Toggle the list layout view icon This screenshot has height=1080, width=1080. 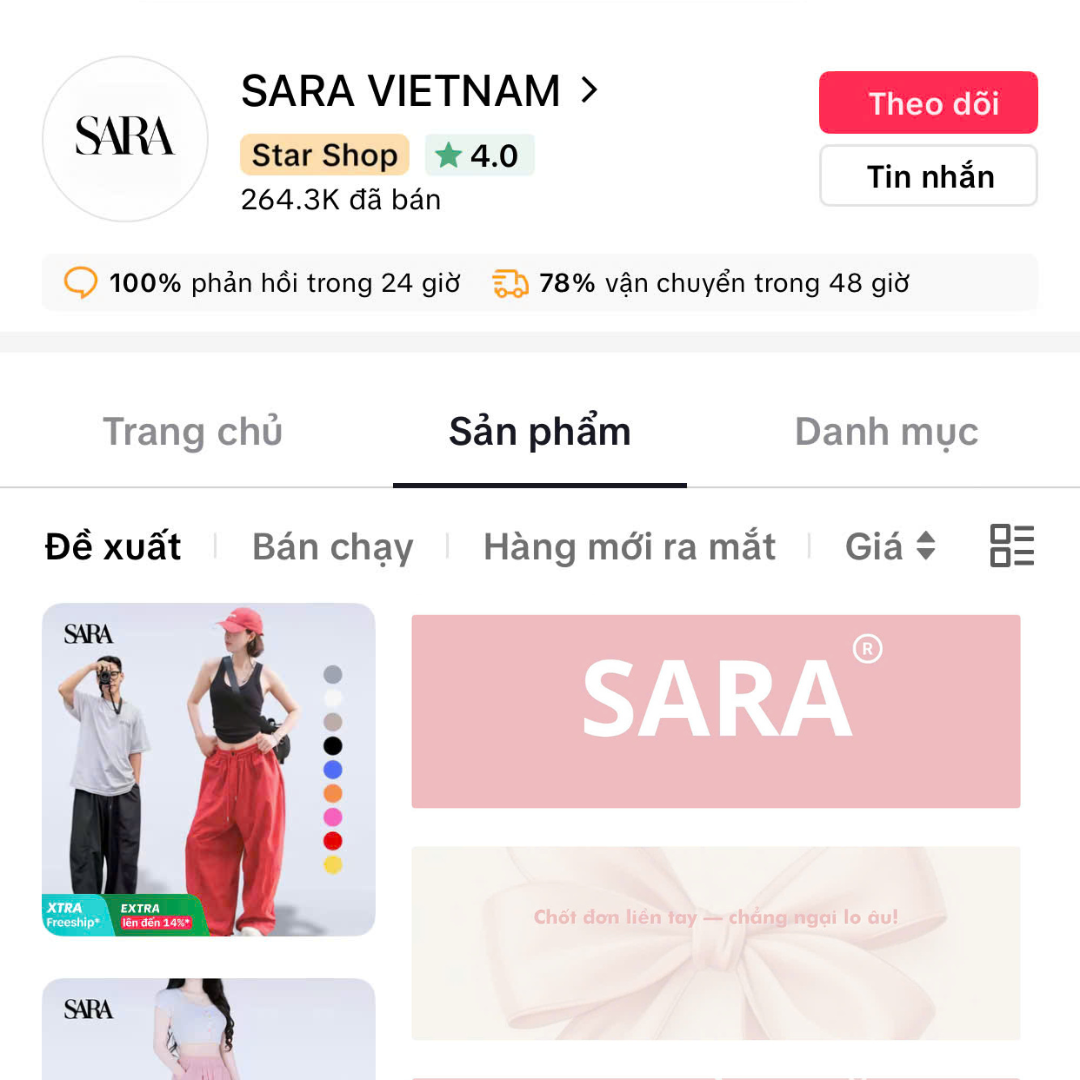1012,546
